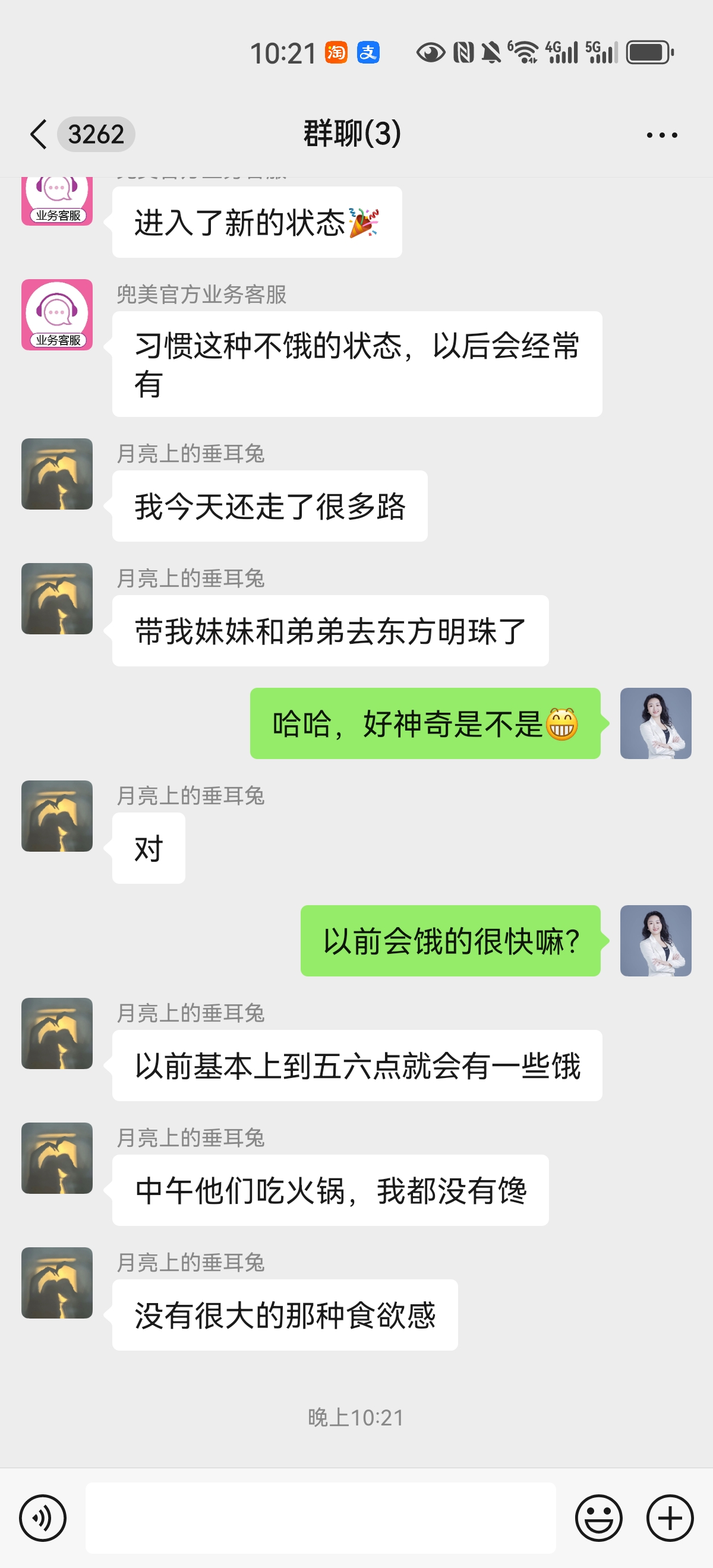Tap 月亮上的垂耳兔 avatar beside 没有很大的那种食欲感
Screen dimensions: 713x1568
click(x=57, y=1282)
